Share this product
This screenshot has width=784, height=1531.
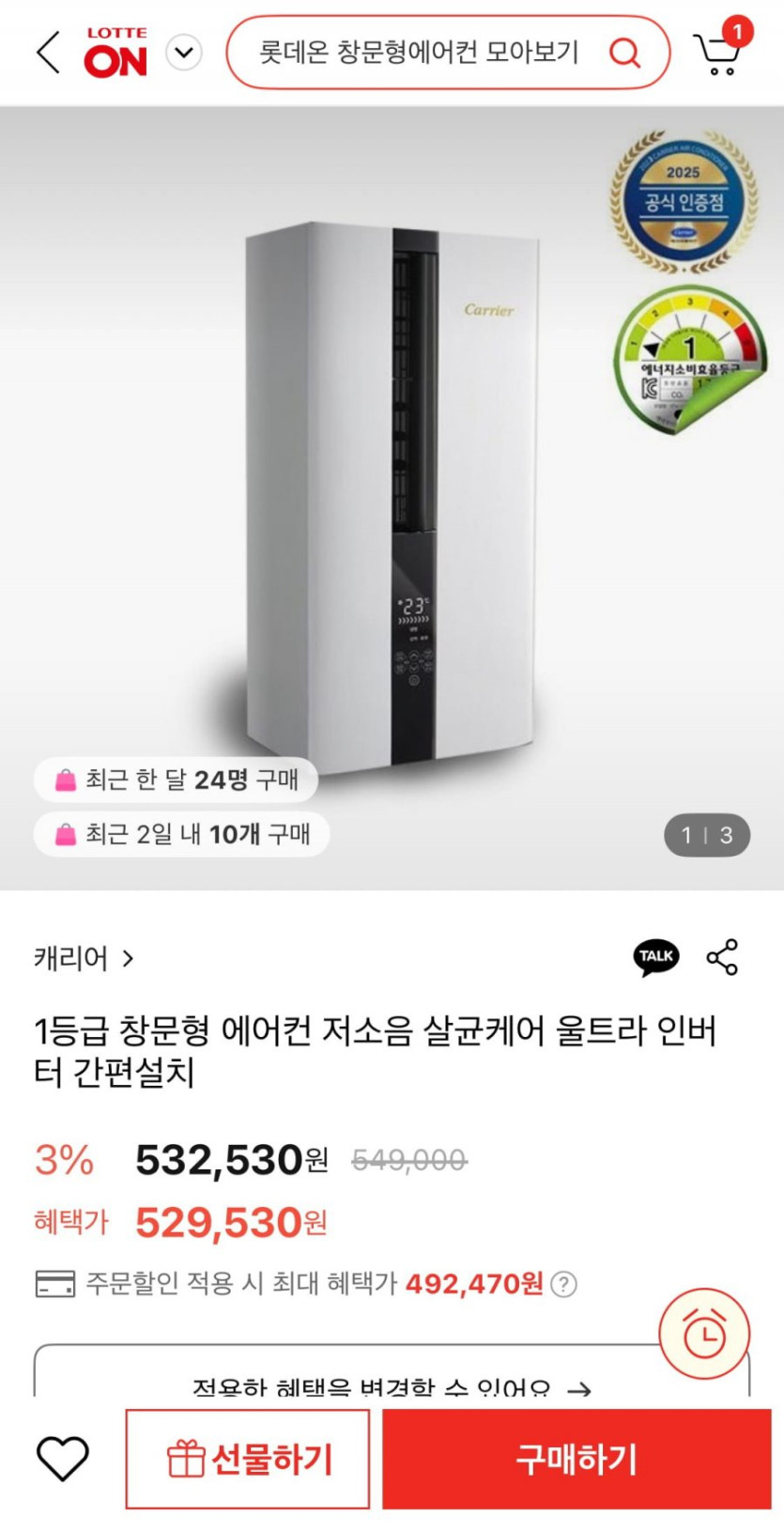722,957
